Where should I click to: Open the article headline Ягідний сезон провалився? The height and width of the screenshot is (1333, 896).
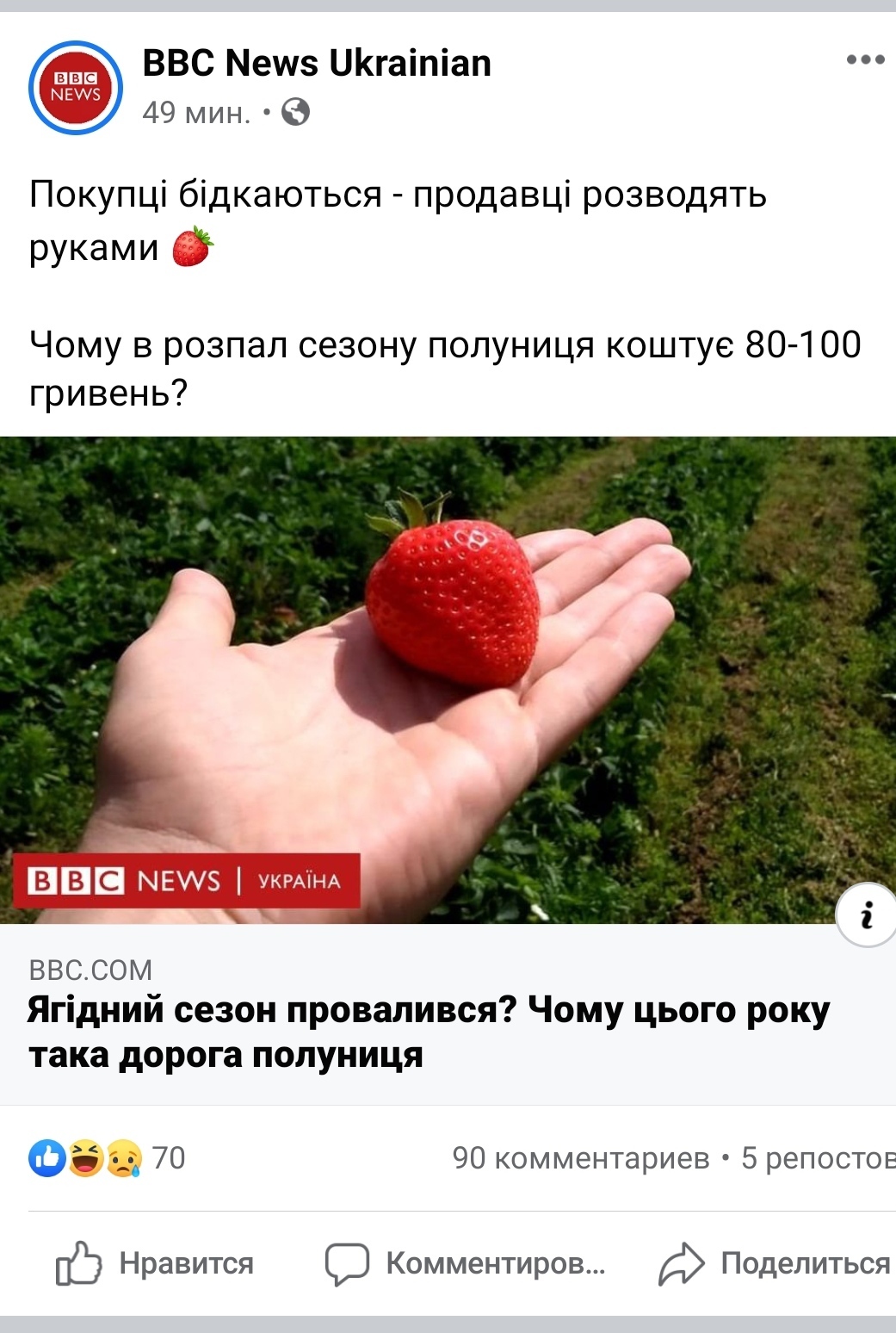click(429, 1032)
